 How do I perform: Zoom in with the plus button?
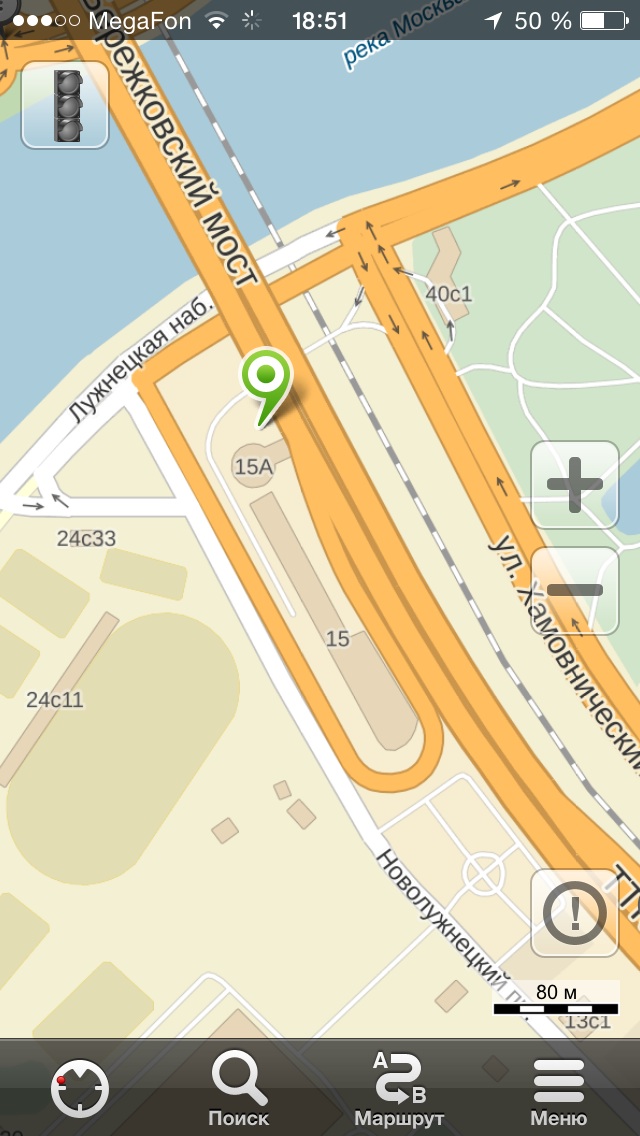(574, 485)
